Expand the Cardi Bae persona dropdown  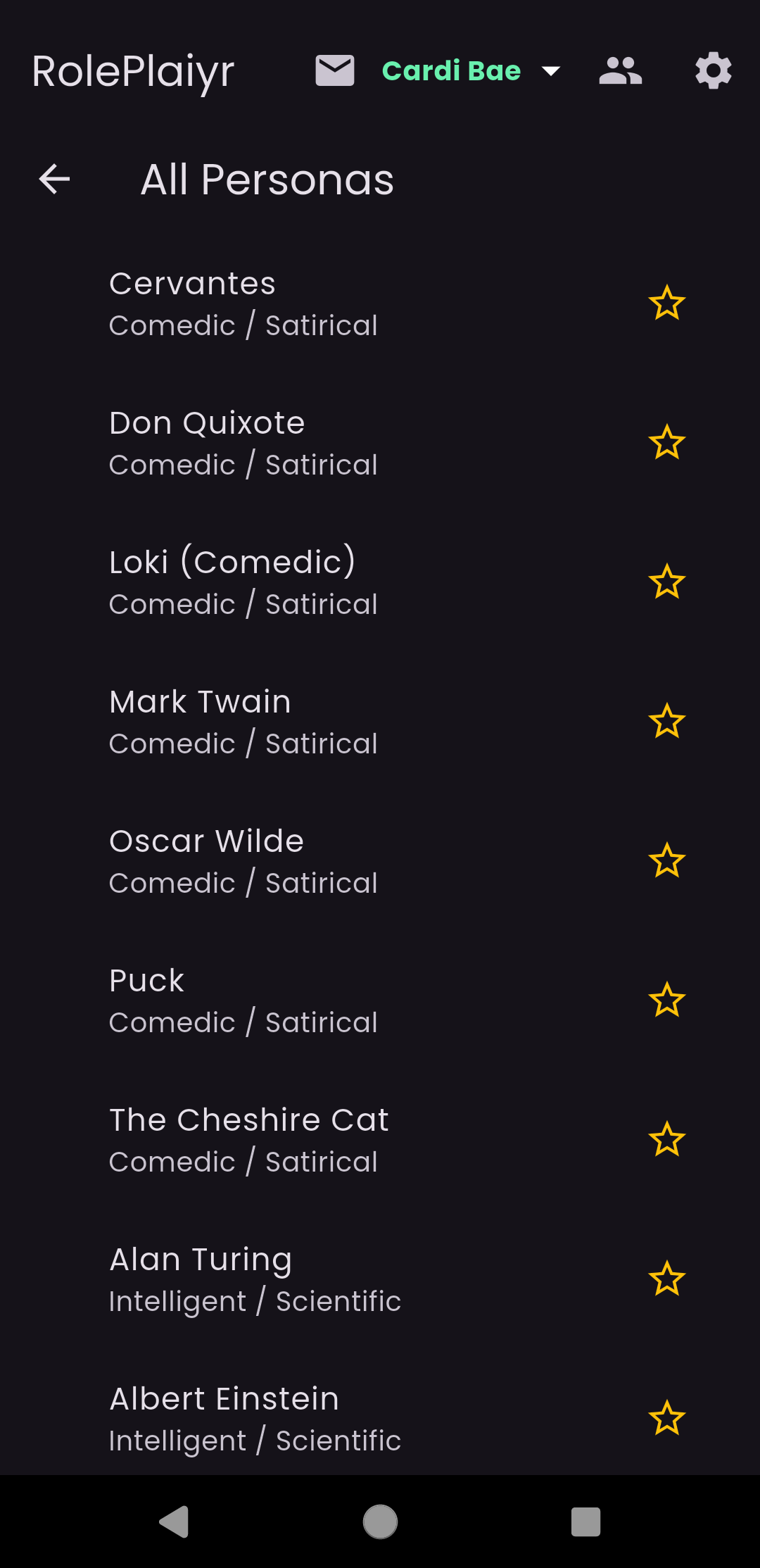coord(471,71)
